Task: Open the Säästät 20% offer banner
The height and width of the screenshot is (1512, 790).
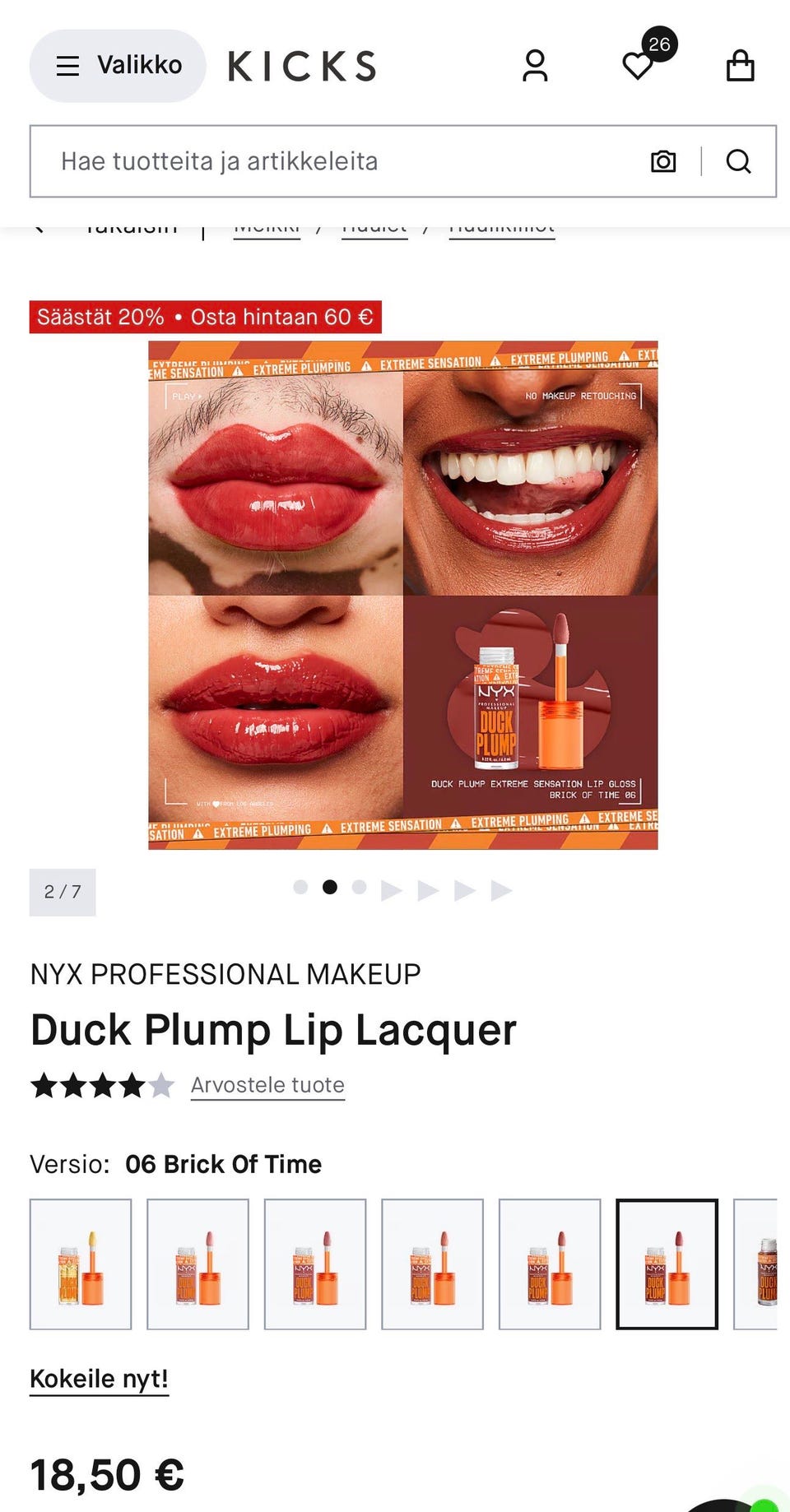Action: tap(205, 317)
